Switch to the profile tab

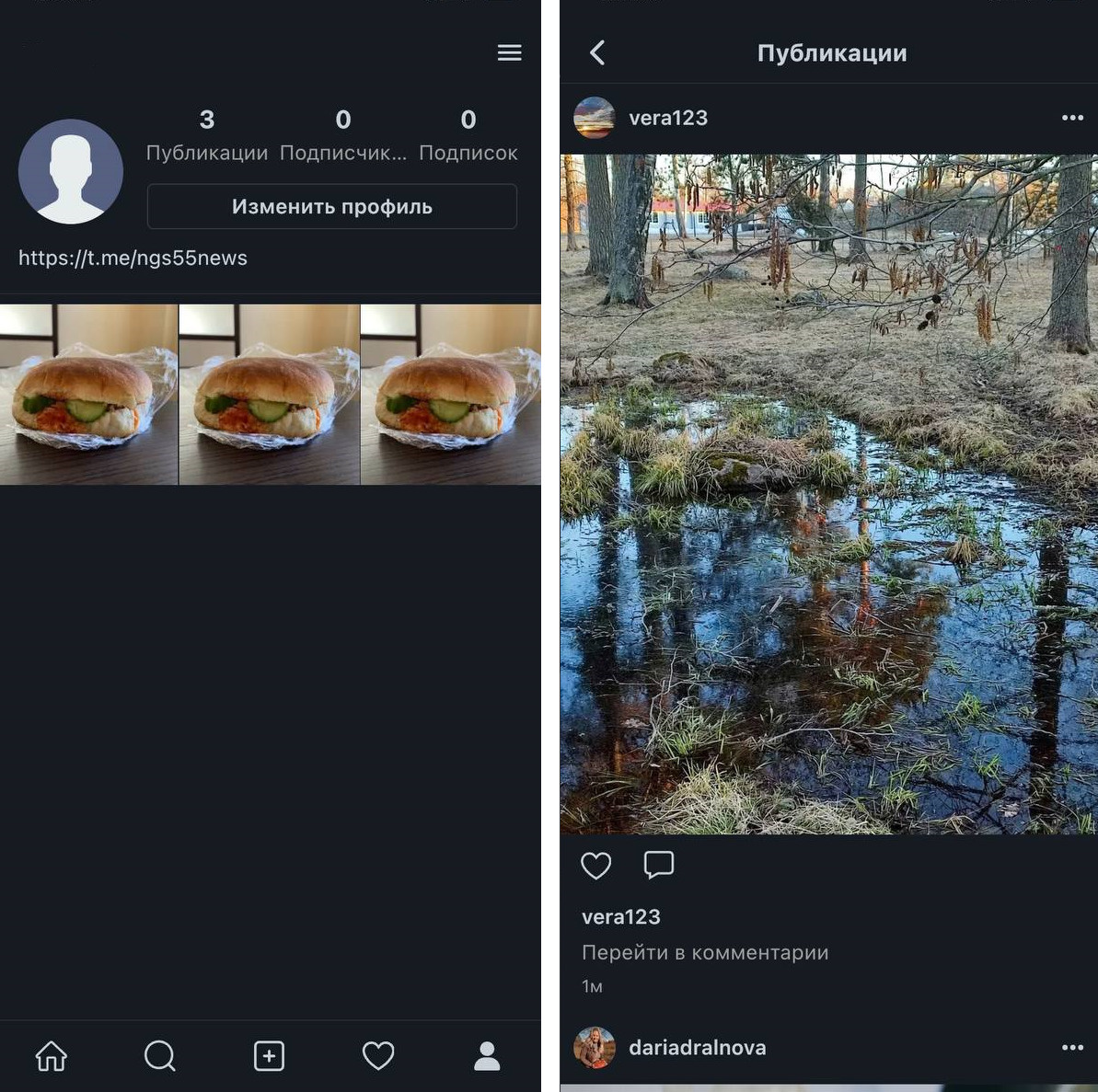pos(487,1056)
